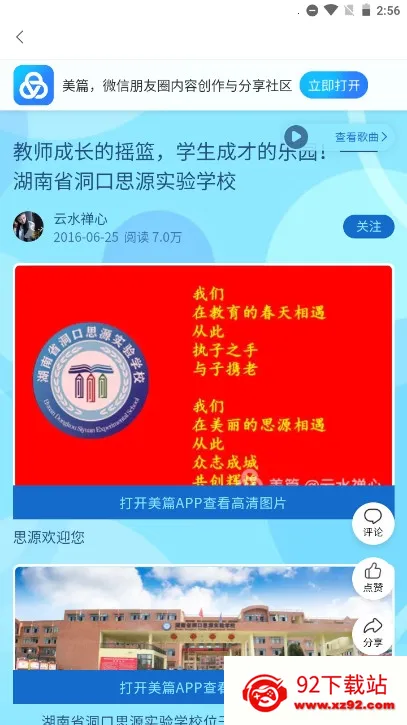Open author 云水禅心's avatar
This screenshot has width=407, height=725.
28,227
